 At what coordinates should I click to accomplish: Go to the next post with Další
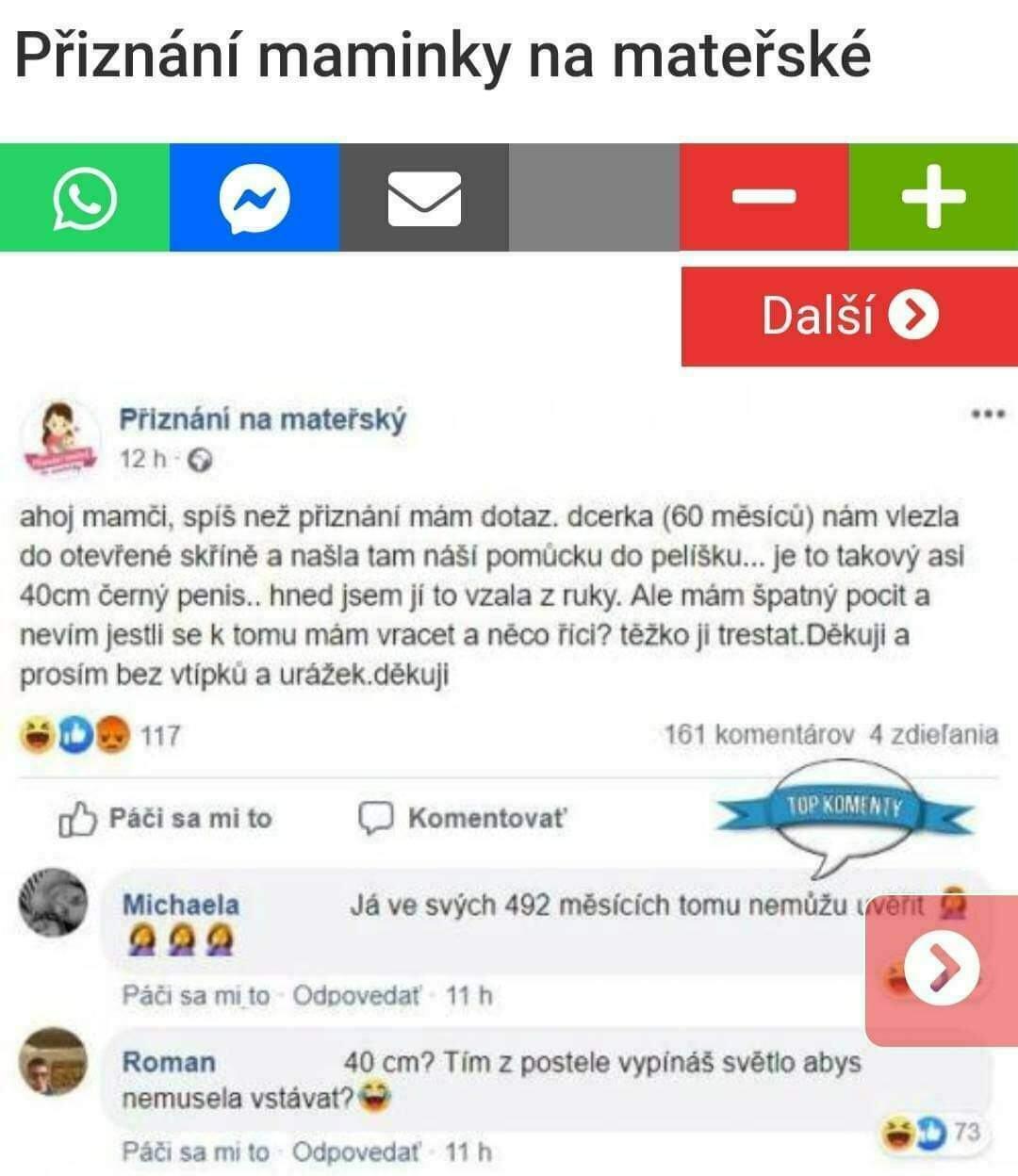(x=849, y=316)
